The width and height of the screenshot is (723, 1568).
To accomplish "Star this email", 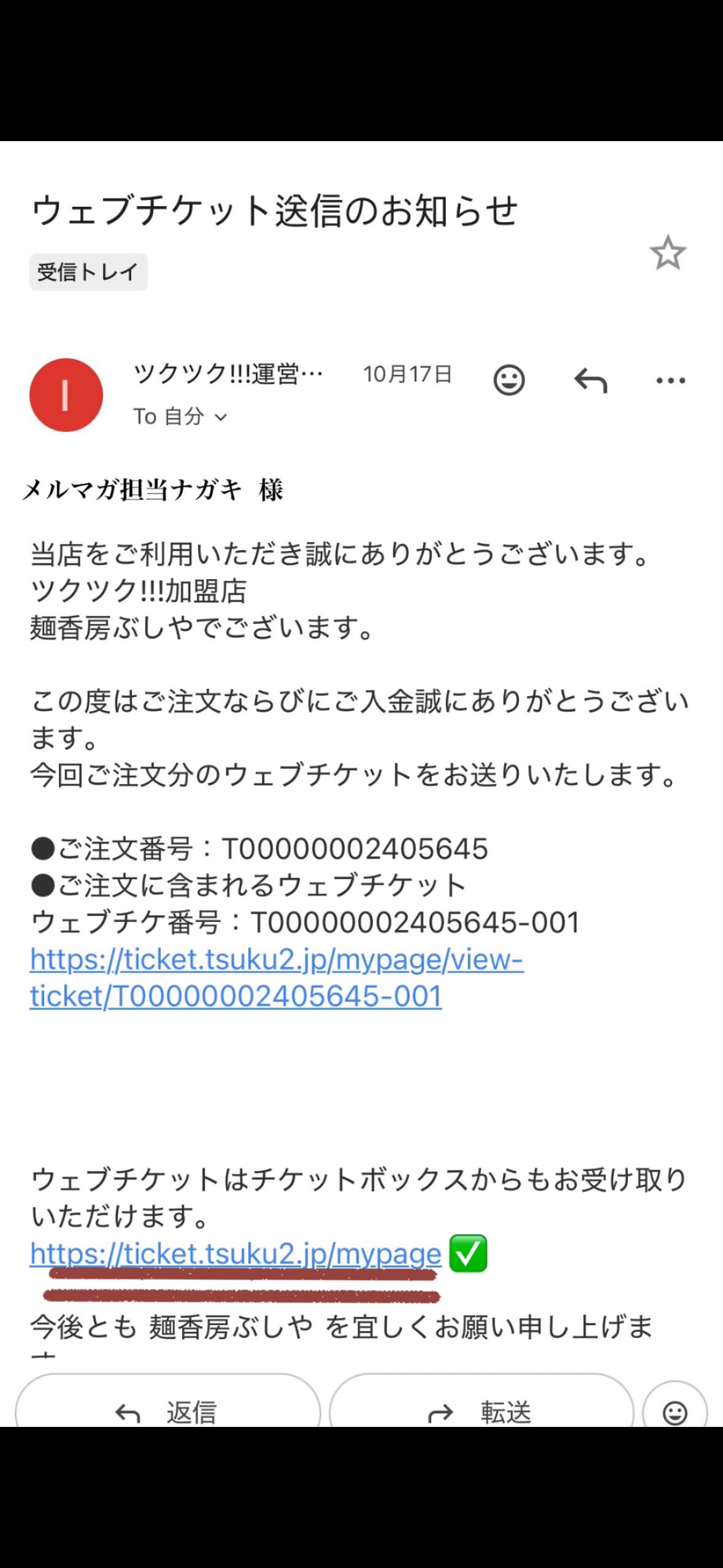I will [667, 253].
